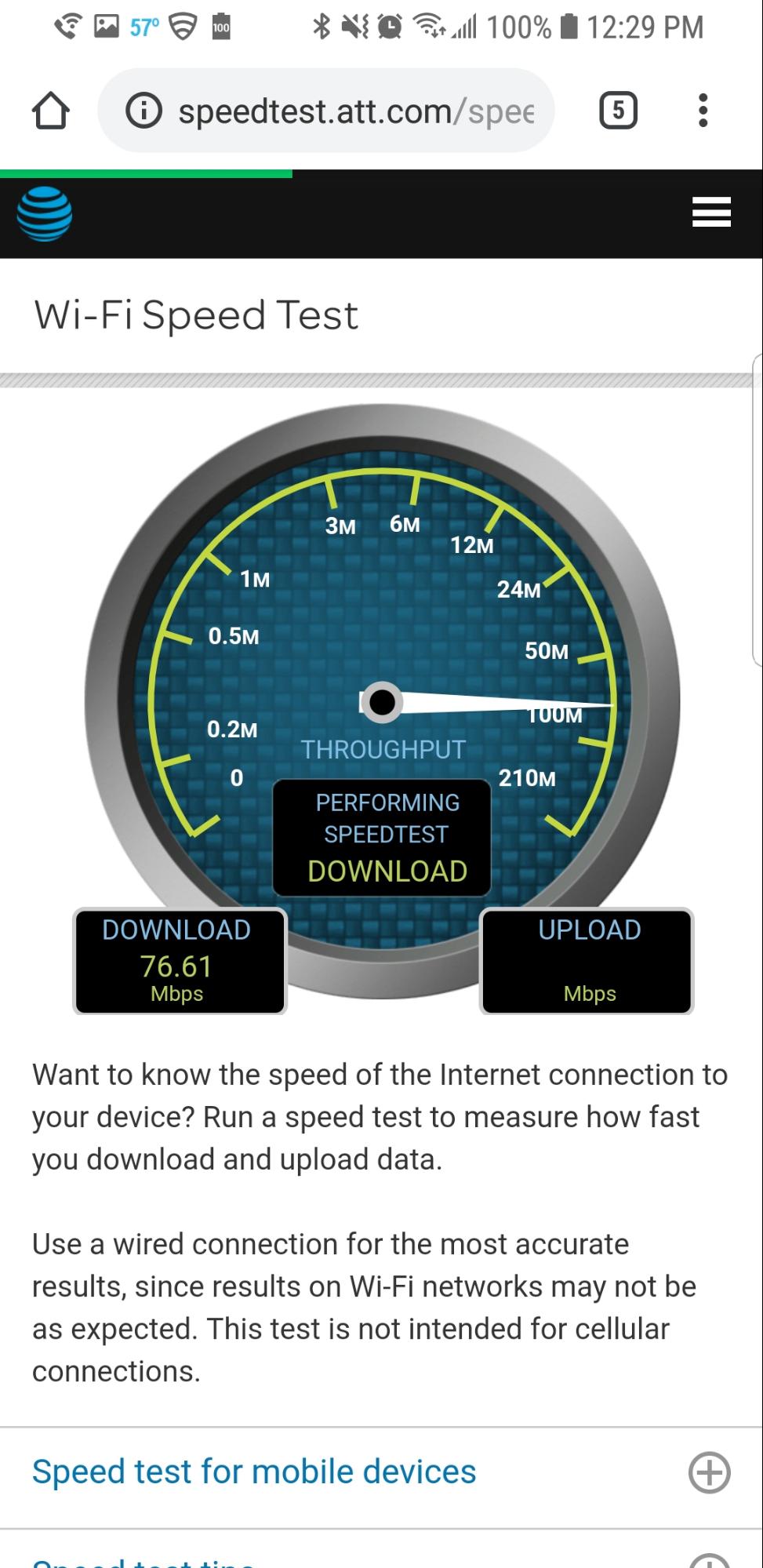Open Chrome's three-dot overflow menu

(703, 110)
